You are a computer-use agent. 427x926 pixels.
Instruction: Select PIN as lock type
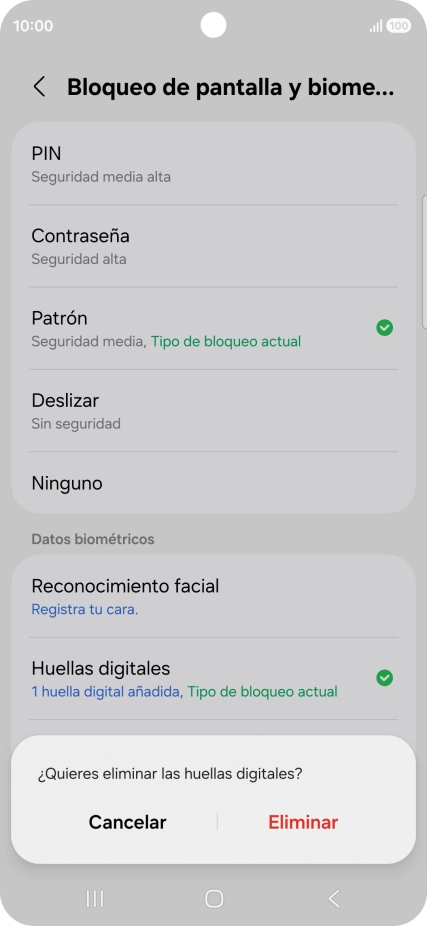(x=213, y=164)
